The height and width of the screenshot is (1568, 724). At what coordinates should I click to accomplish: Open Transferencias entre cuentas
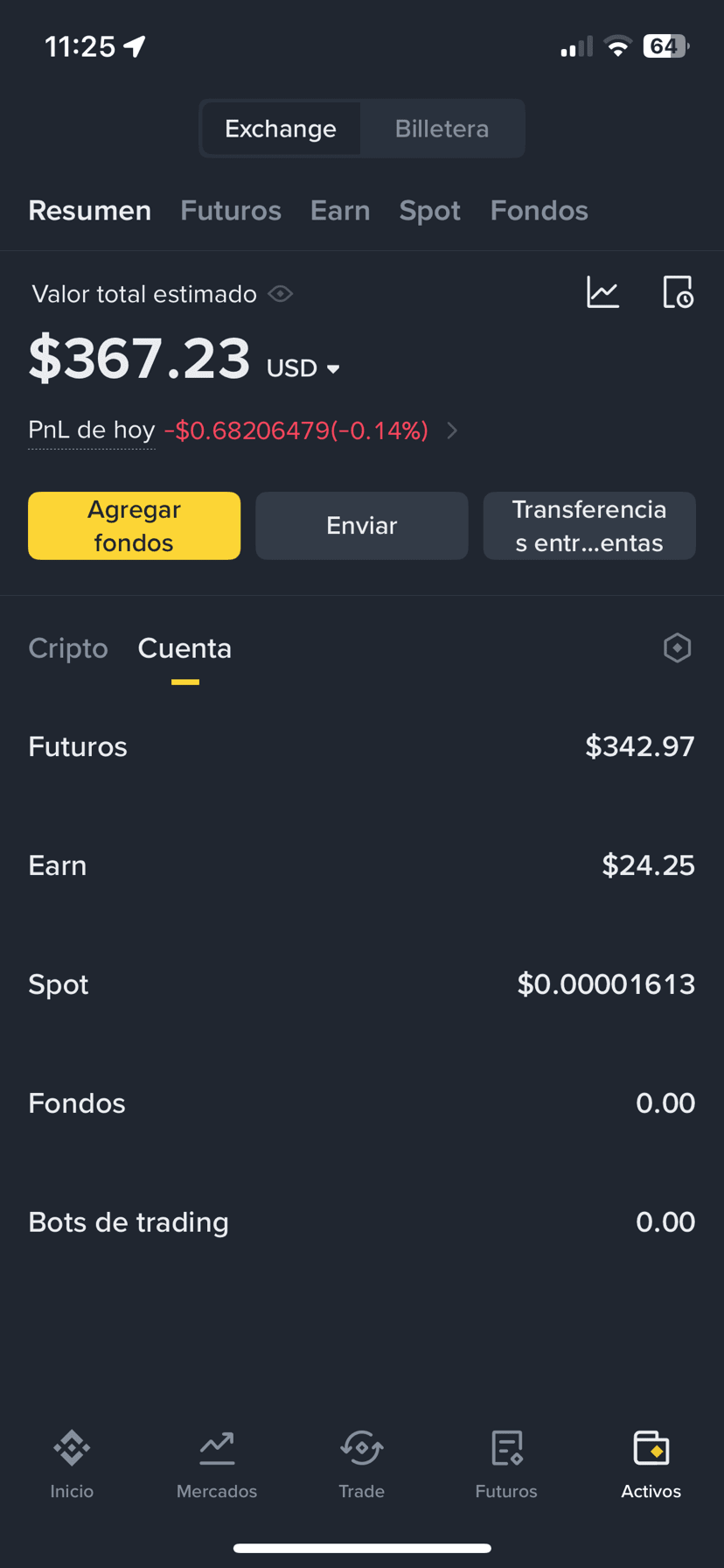589,526
